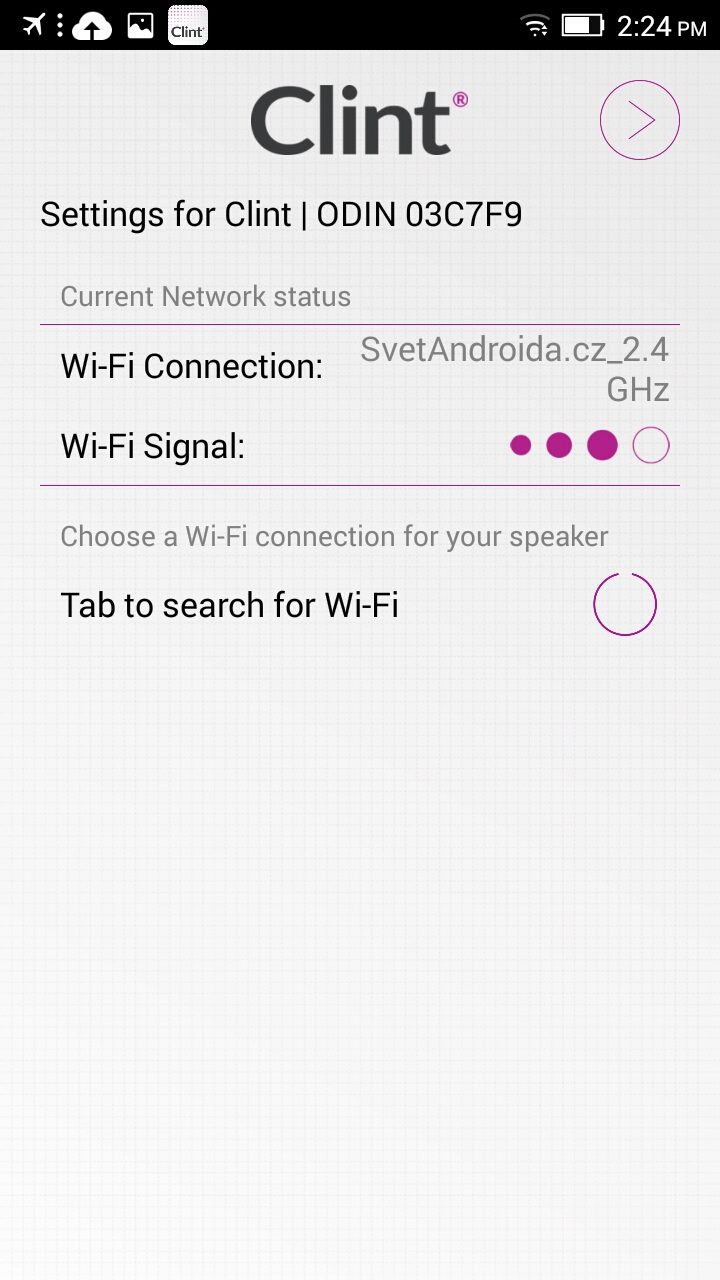Tap the Tab to search for Wi-Fi row
The width and height of the screenshot is (720, 1280).
tap(360, 605)
